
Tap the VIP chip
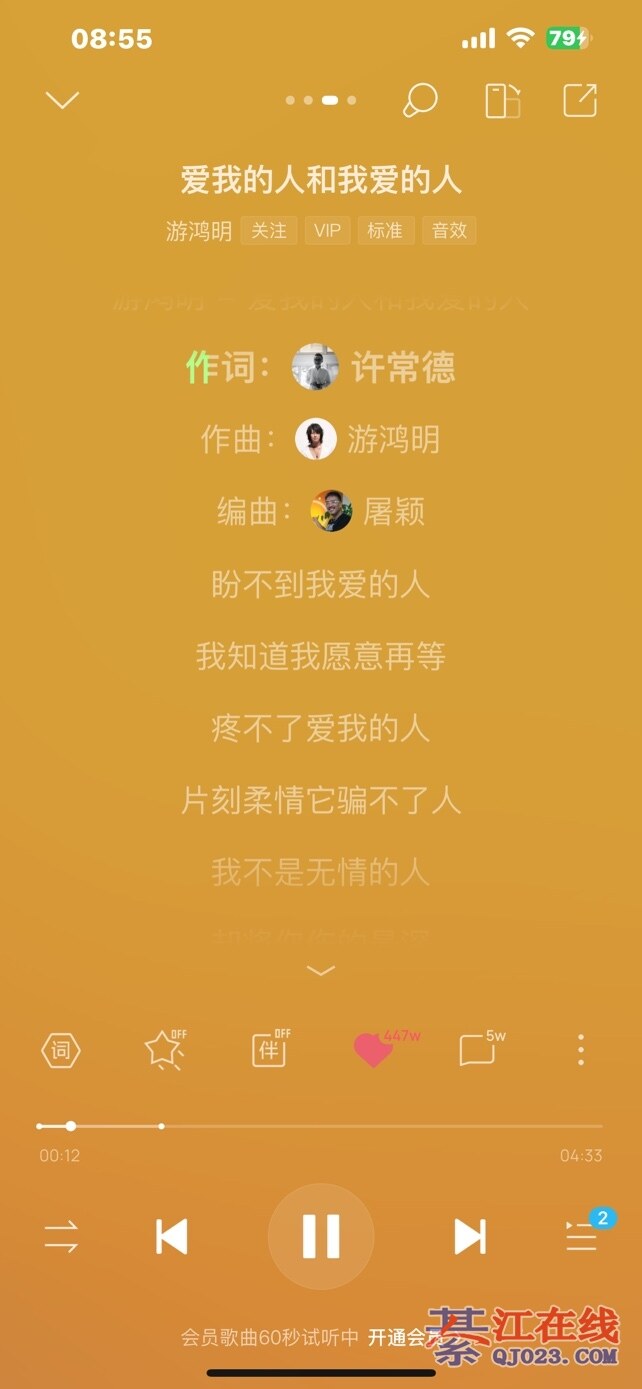(x=327, y=231)
